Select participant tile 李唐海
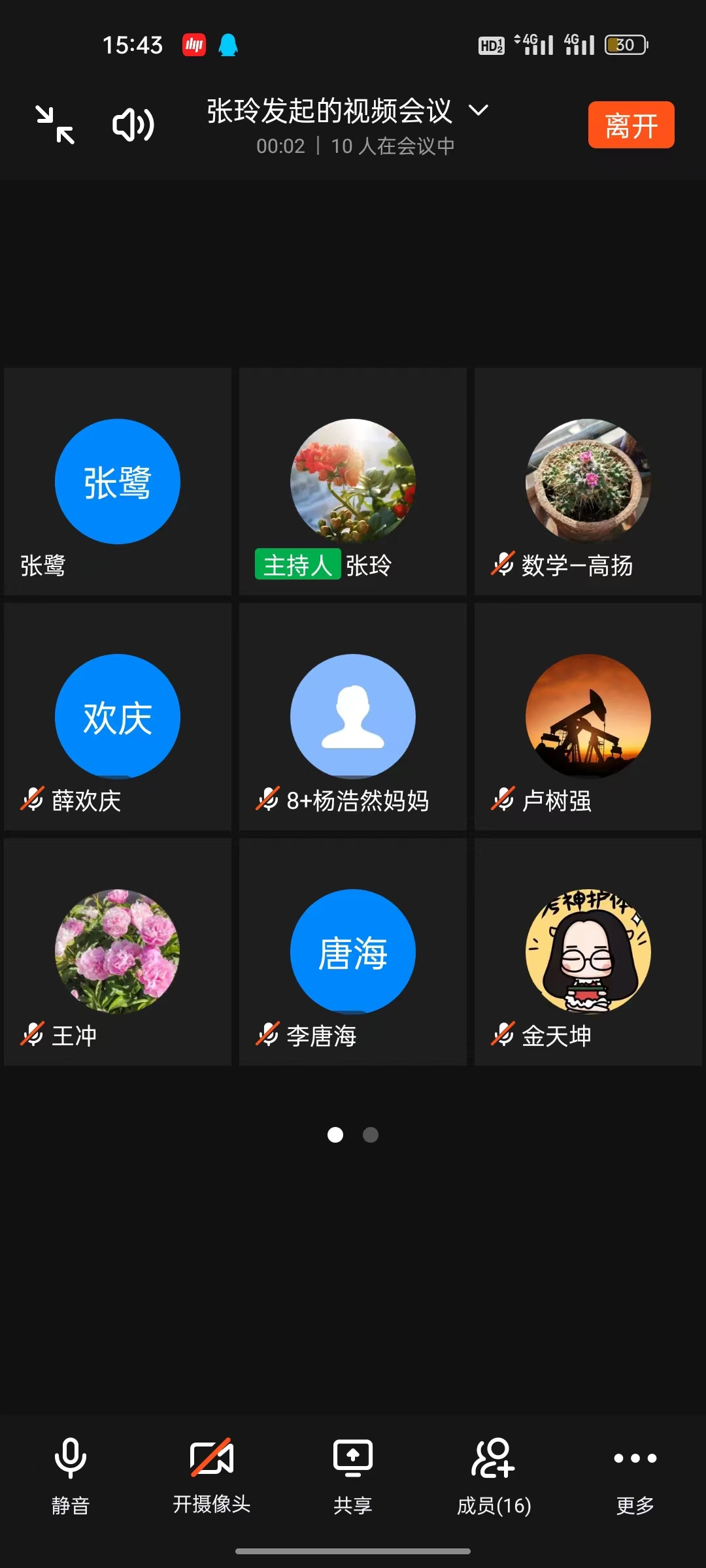Image resolution: width=706 pixels, height=1568 pixels. pos(353,953)
